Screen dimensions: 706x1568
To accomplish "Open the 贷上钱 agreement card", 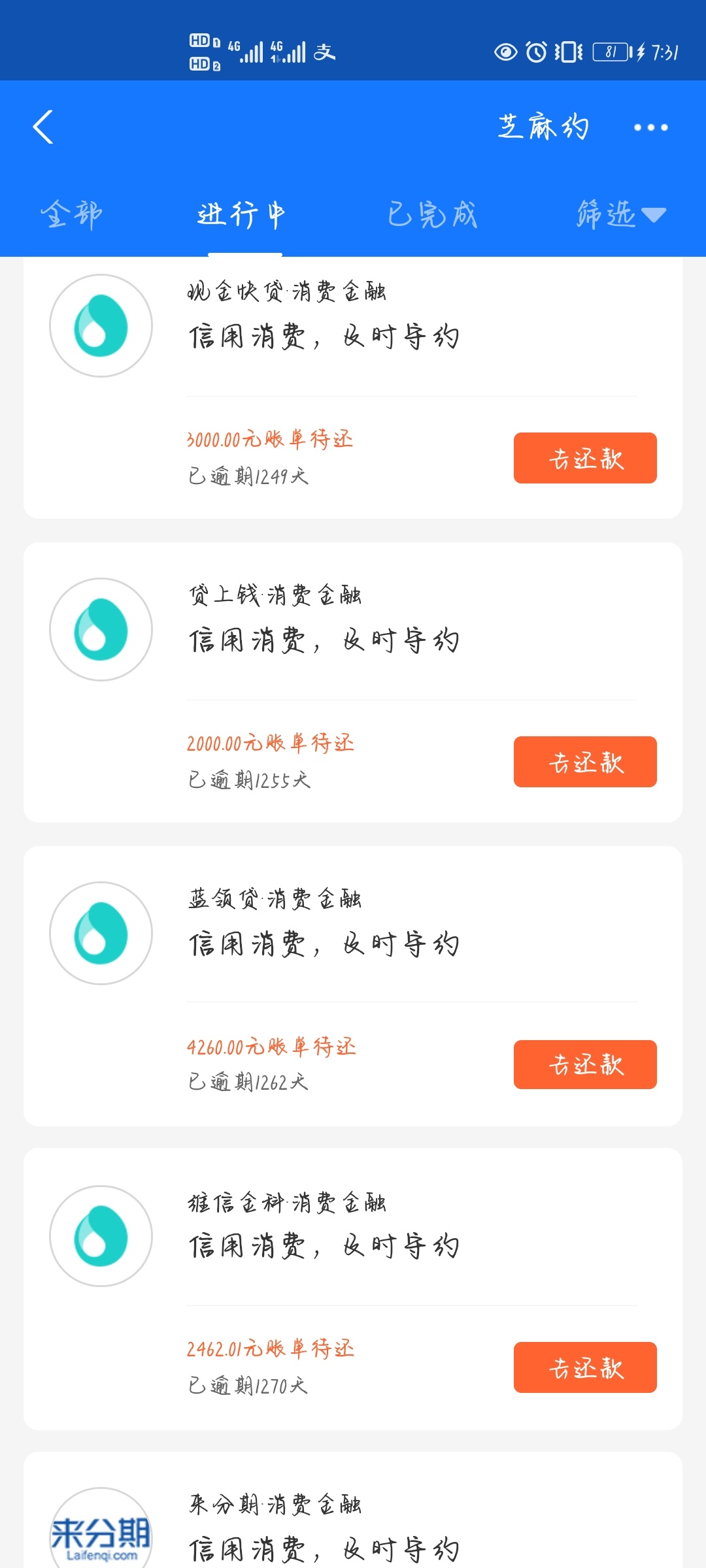I will tap(353, 682).
